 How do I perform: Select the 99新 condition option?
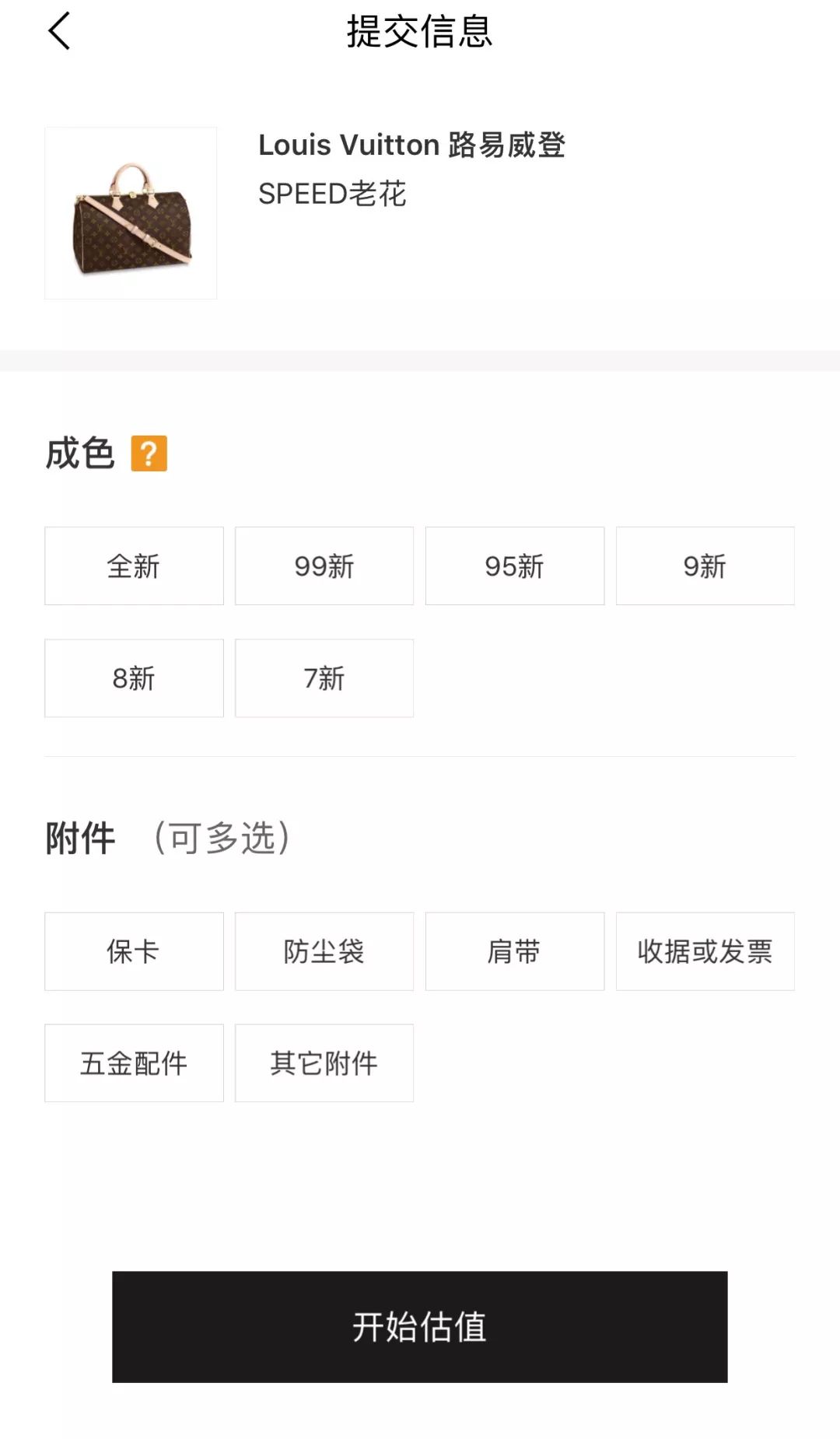tap(324, 565)
